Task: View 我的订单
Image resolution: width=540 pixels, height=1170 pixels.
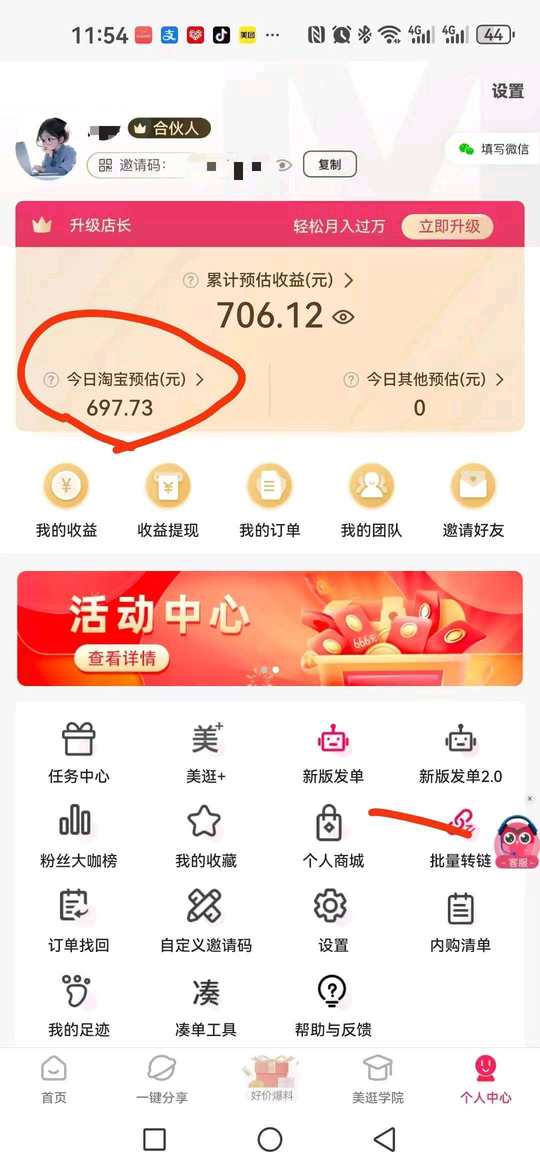Action: [269, 502]
